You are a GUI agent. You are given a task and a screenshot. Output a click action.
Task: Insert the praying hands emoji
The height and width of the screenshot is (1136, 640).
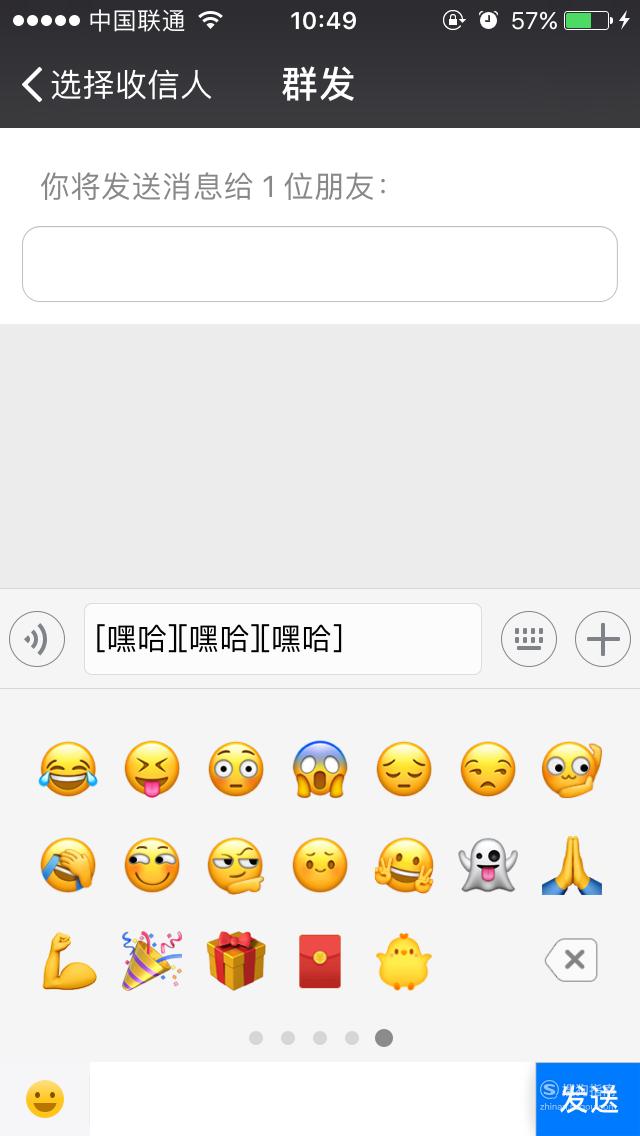click(x=573, y=864)
